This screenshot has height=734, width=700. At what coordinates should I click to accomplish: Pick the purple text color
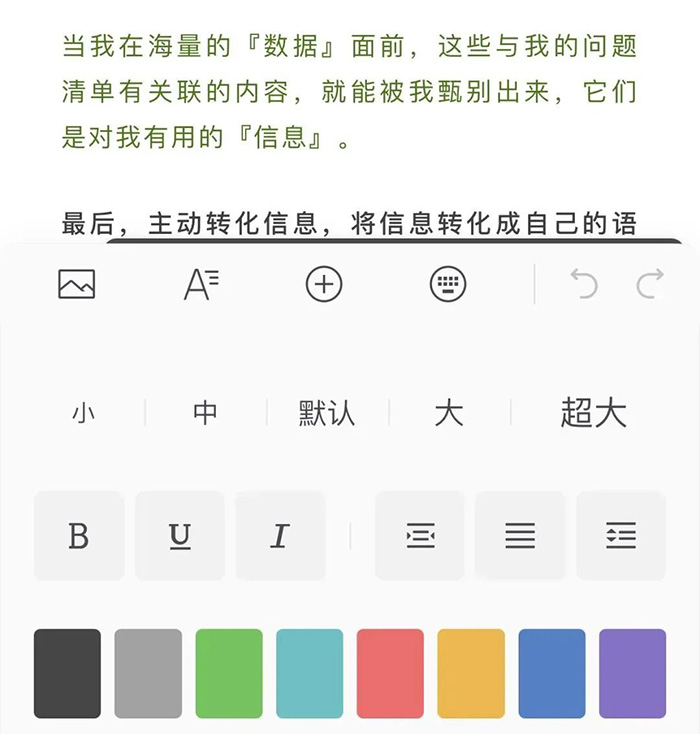click(x=632, y=673)
